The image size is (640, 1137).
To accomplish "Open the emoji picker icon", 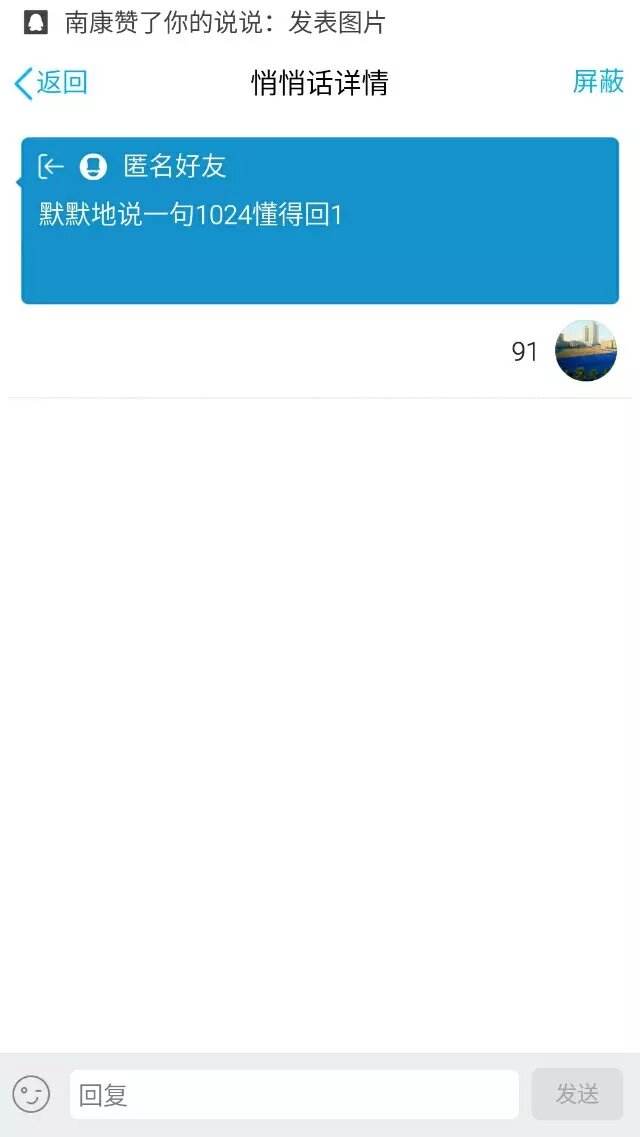I will click(31, 1094).
